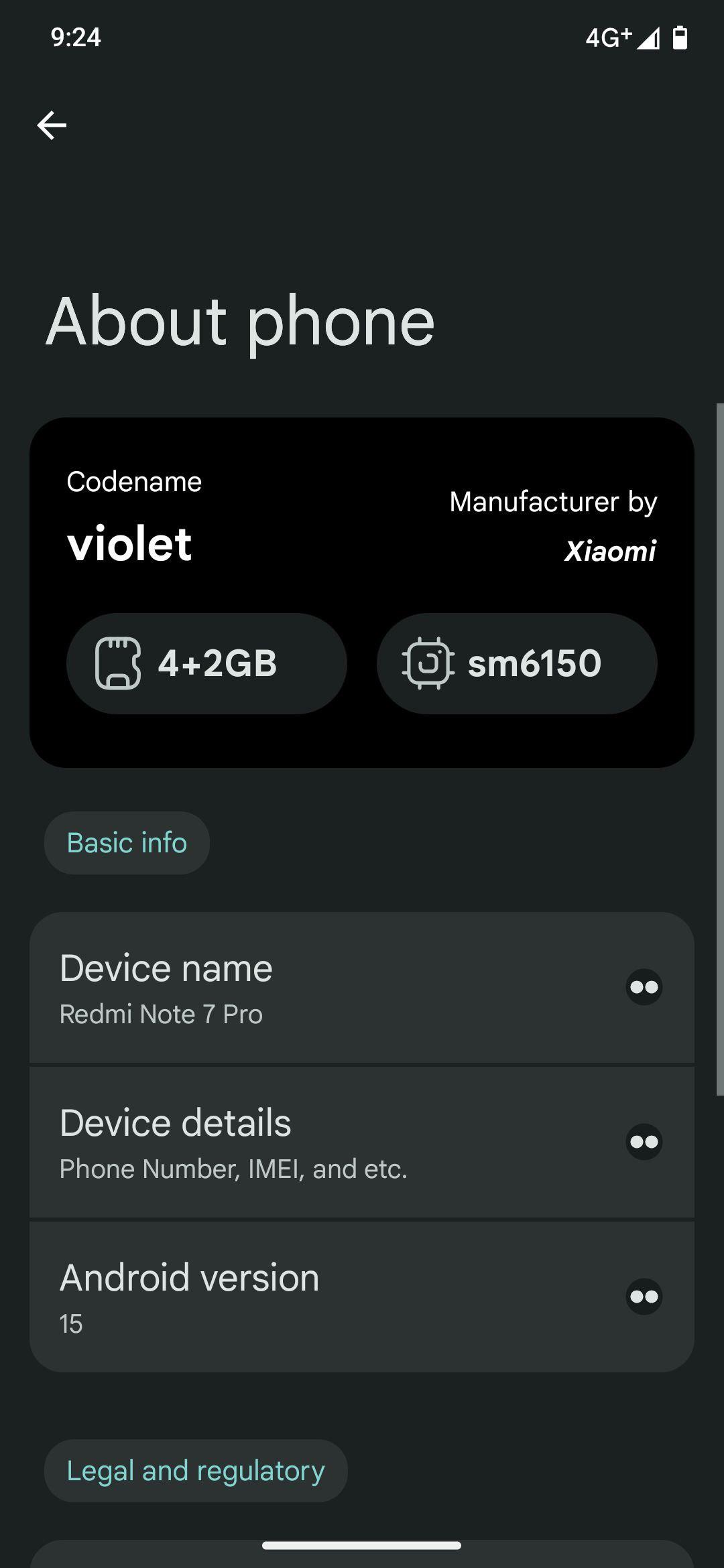Go back using the arrow
The image size is (724, 1568).
pos(52,125)
